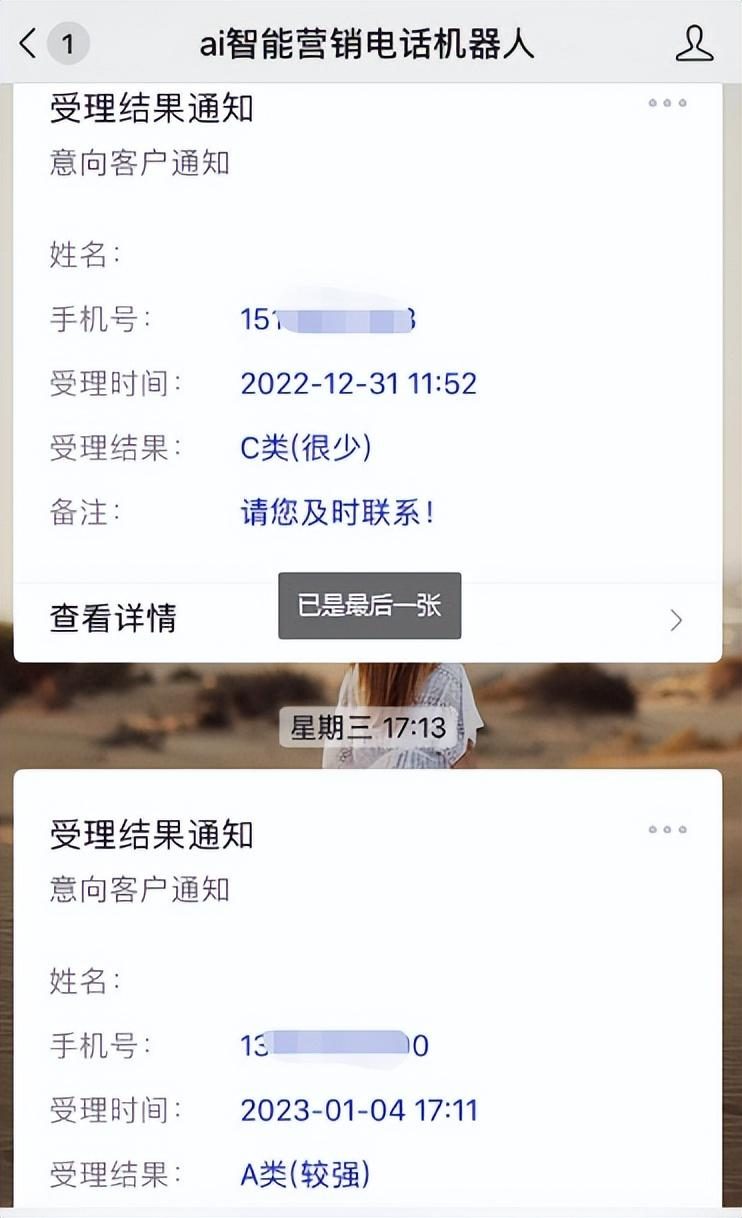The height and width of the screenshot is (1218, 742).
Task: Open 查看详情 for the C类 notification
Action: (x=367, y=620)
